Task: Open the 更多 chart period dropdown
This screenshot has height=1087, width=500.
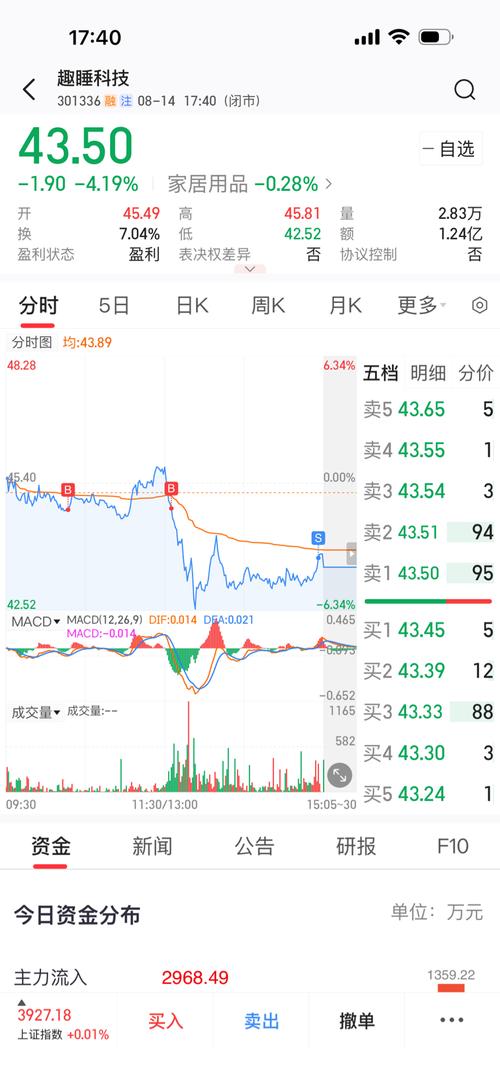Action: point(422,305)
